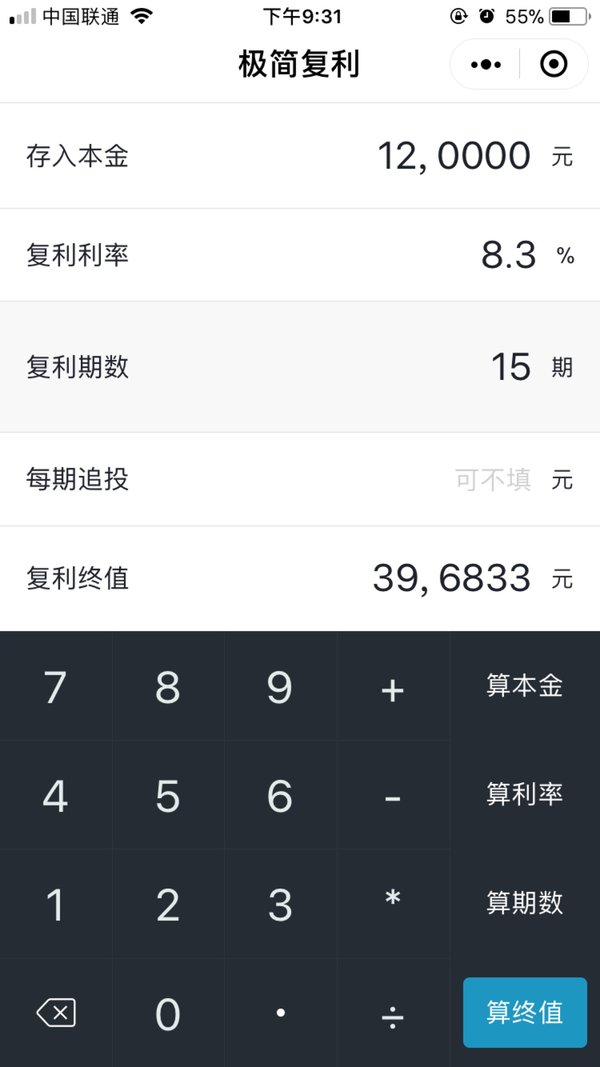Select the 复利终值 final value field
This screenshot has height=1067, width=600.
300,578
